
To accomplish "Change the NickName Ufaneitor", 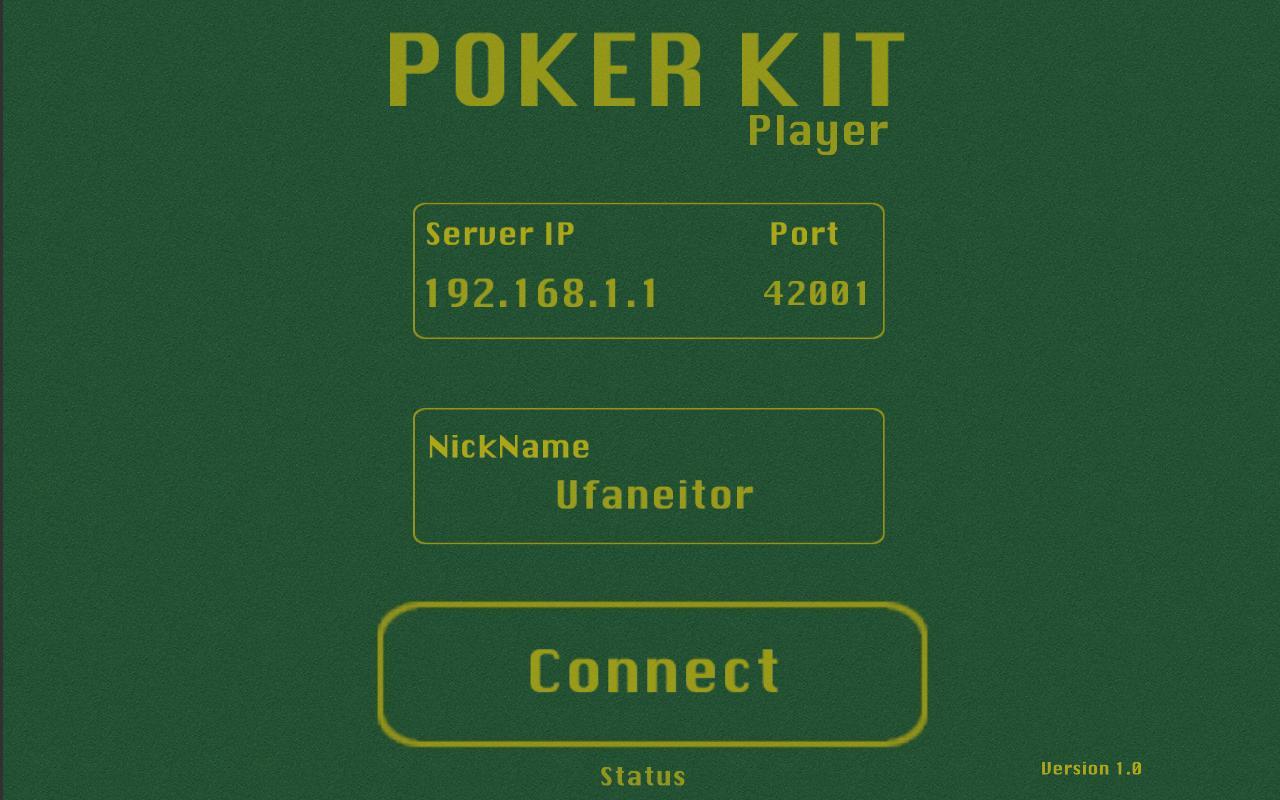I will pos(654,495).
